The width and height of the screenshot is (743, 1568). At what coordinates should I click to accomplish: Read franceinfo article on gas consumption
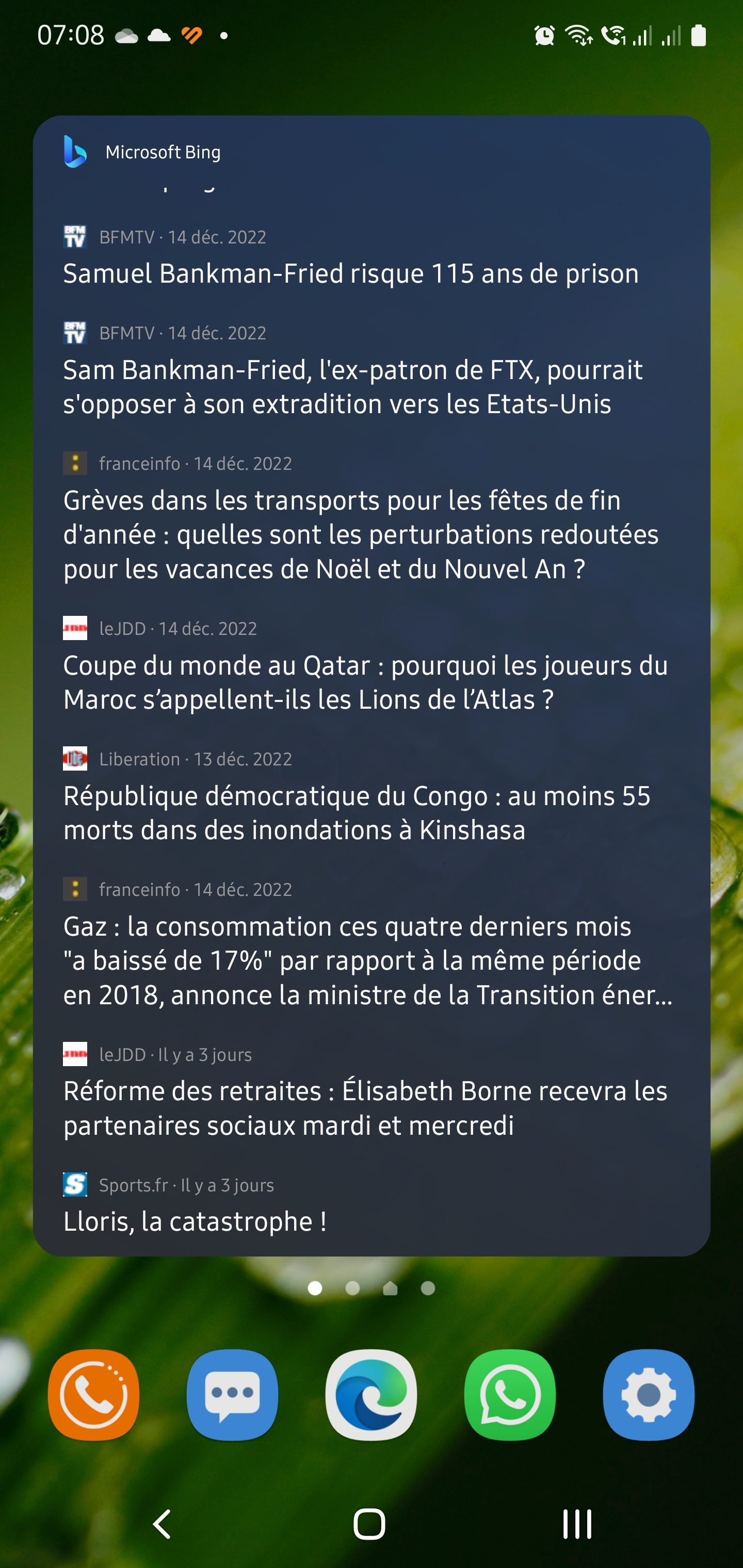point(367,960)
